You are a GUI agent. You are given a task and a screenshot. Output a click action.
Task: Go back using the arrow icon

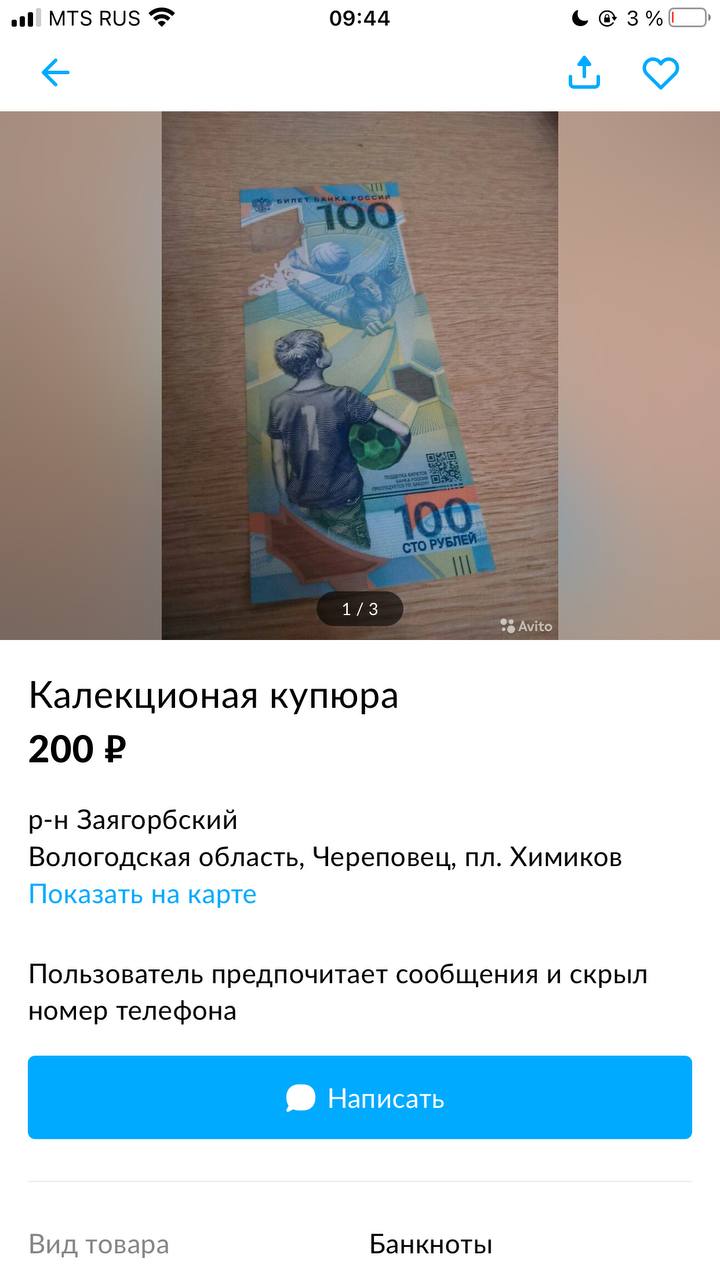pyautogui.click(x=55, y=72)
